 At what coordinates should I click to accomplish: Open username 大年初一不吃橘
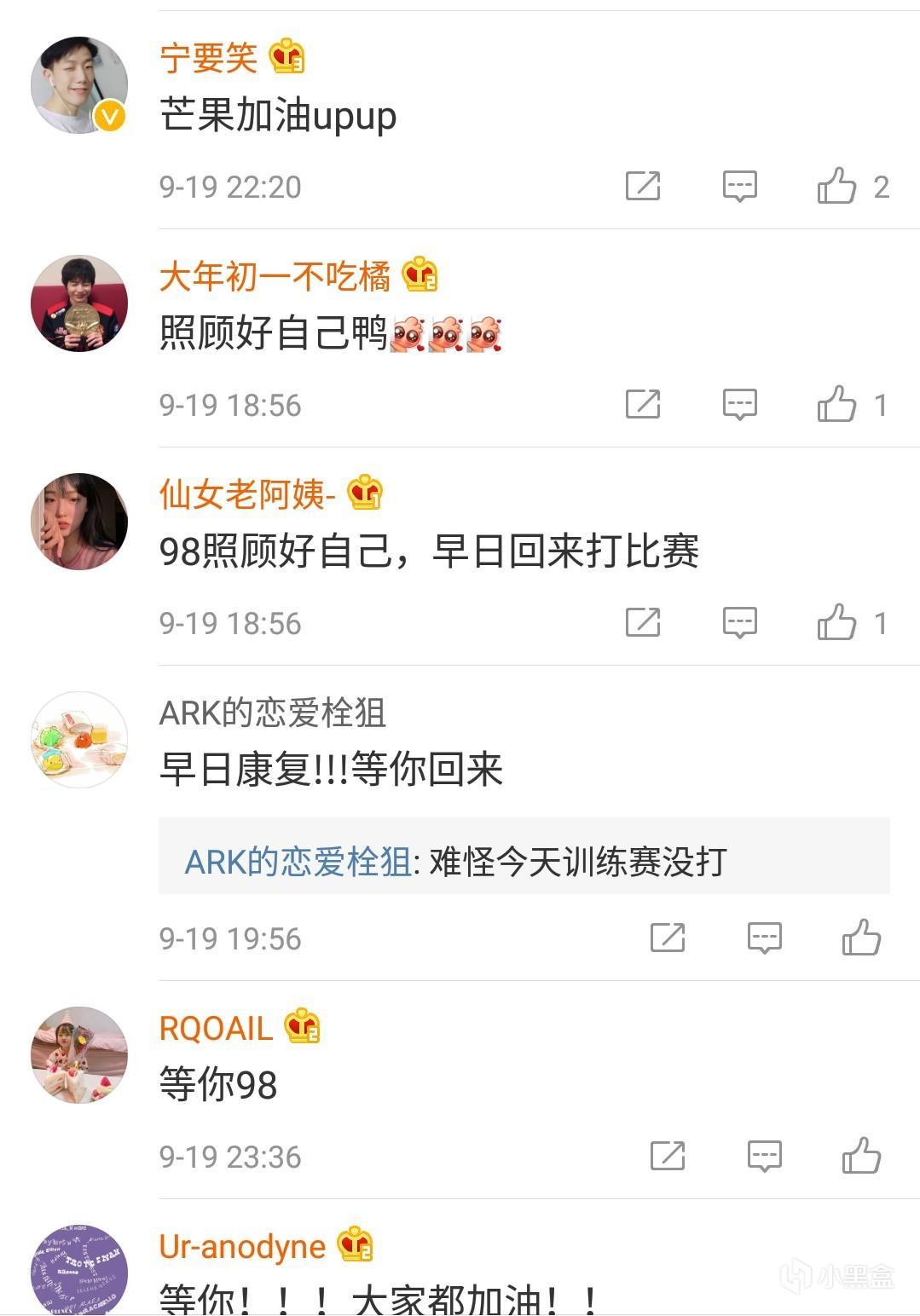274,276
